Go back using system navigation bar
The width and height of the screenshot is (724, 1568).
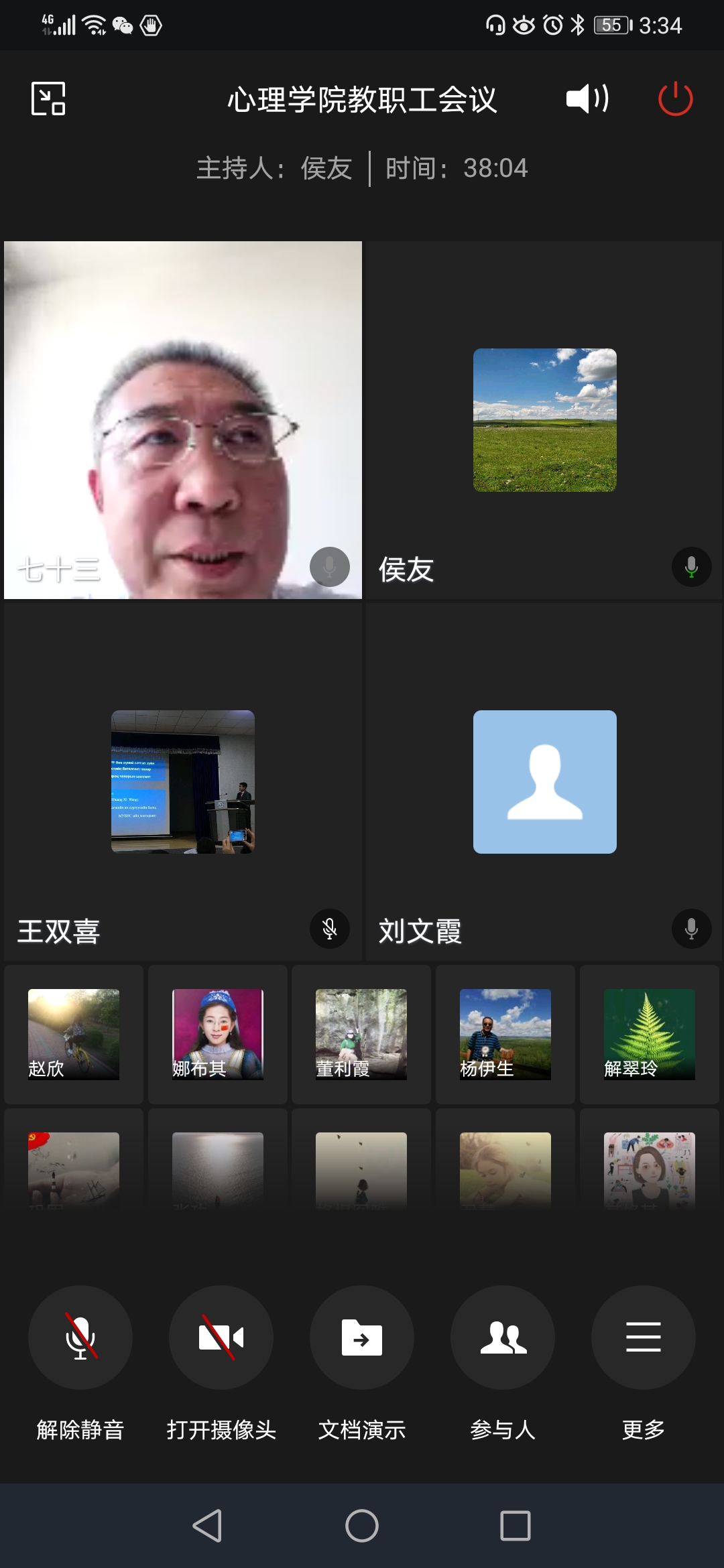(207, 1526)
